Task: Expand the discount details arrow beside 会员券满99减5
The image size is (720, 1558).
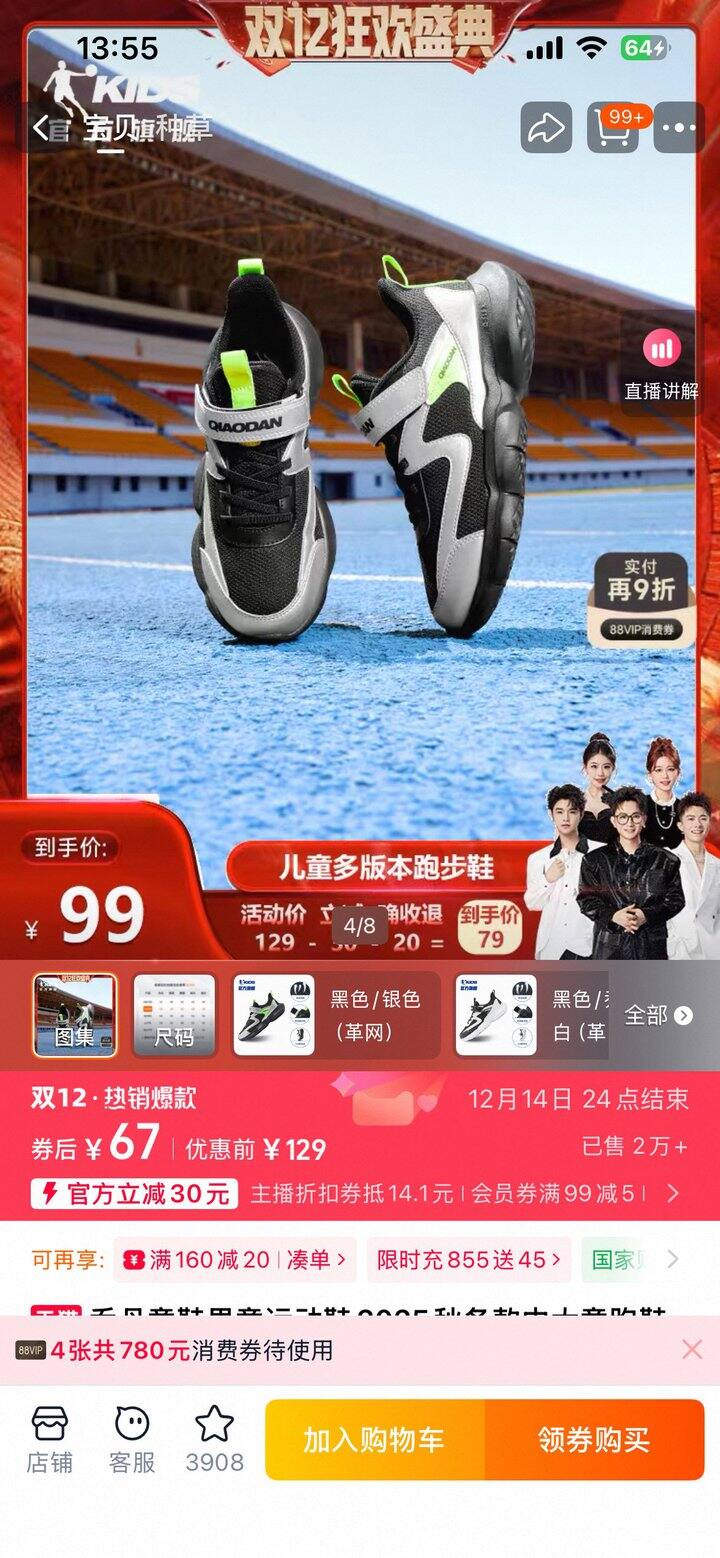Action: (x=673, y=1193)
